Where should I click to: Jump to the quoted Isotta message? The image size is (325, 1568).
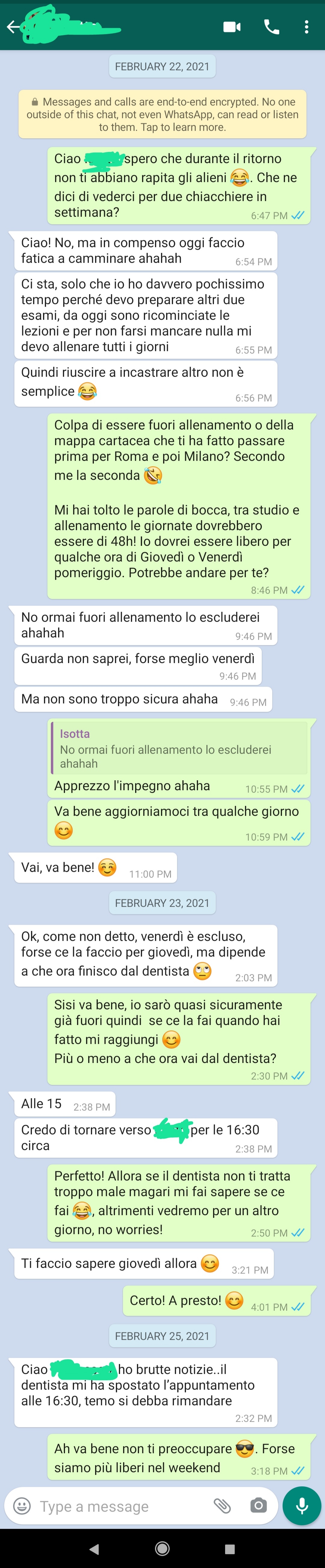[179, 748]
